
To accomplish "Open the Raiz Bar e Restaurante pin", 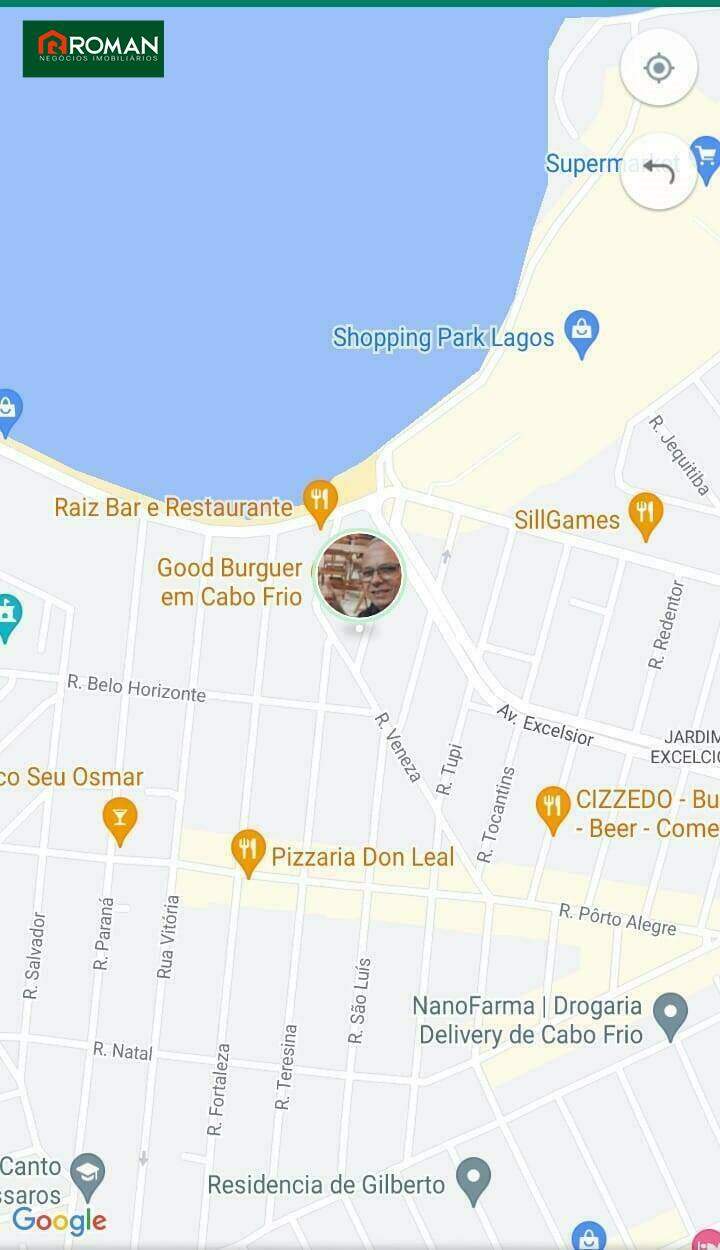I will 320,502.
